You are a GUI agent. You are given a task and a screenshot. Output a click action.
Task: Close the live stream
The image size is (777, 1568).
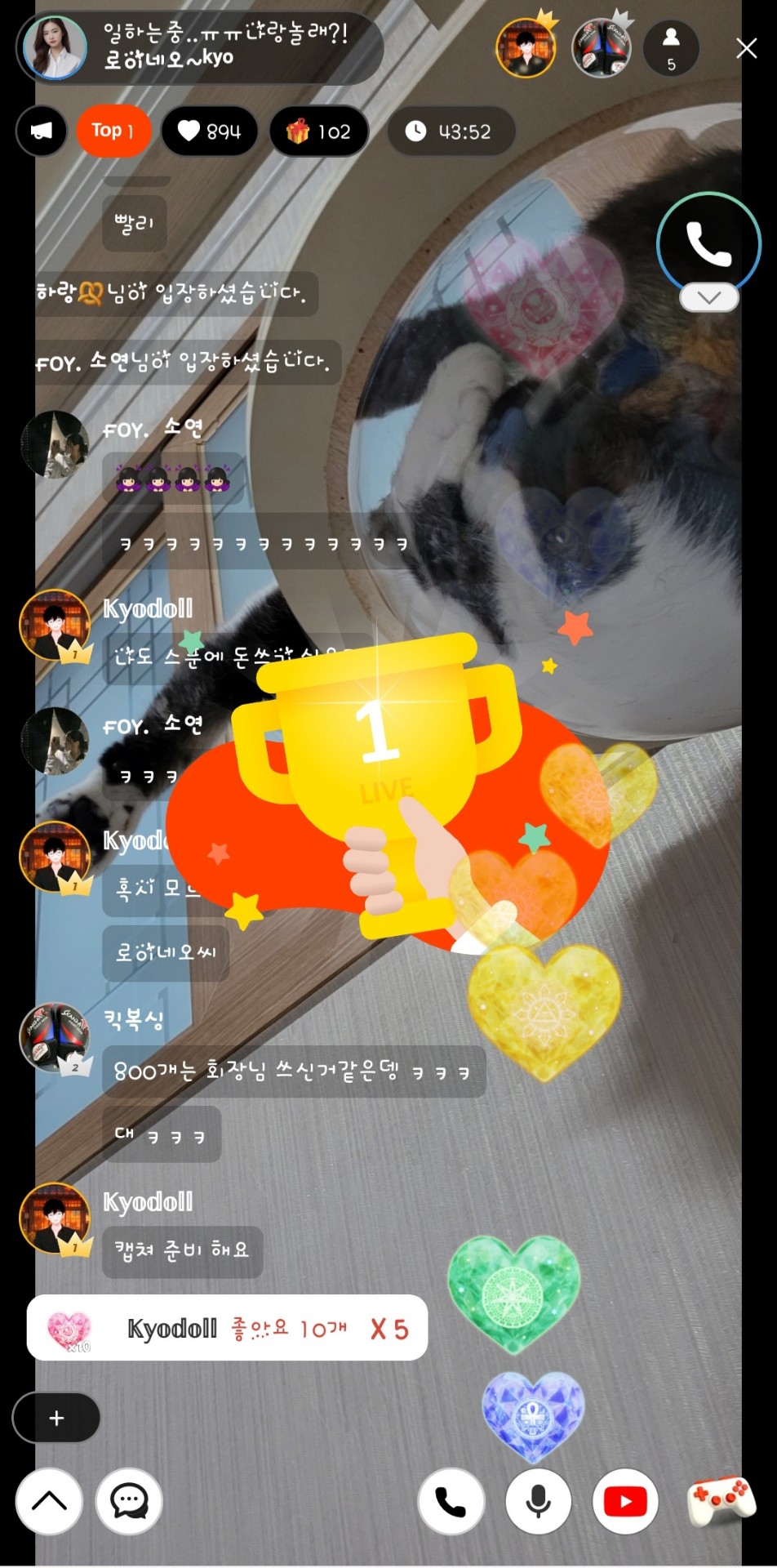[746, 48]
